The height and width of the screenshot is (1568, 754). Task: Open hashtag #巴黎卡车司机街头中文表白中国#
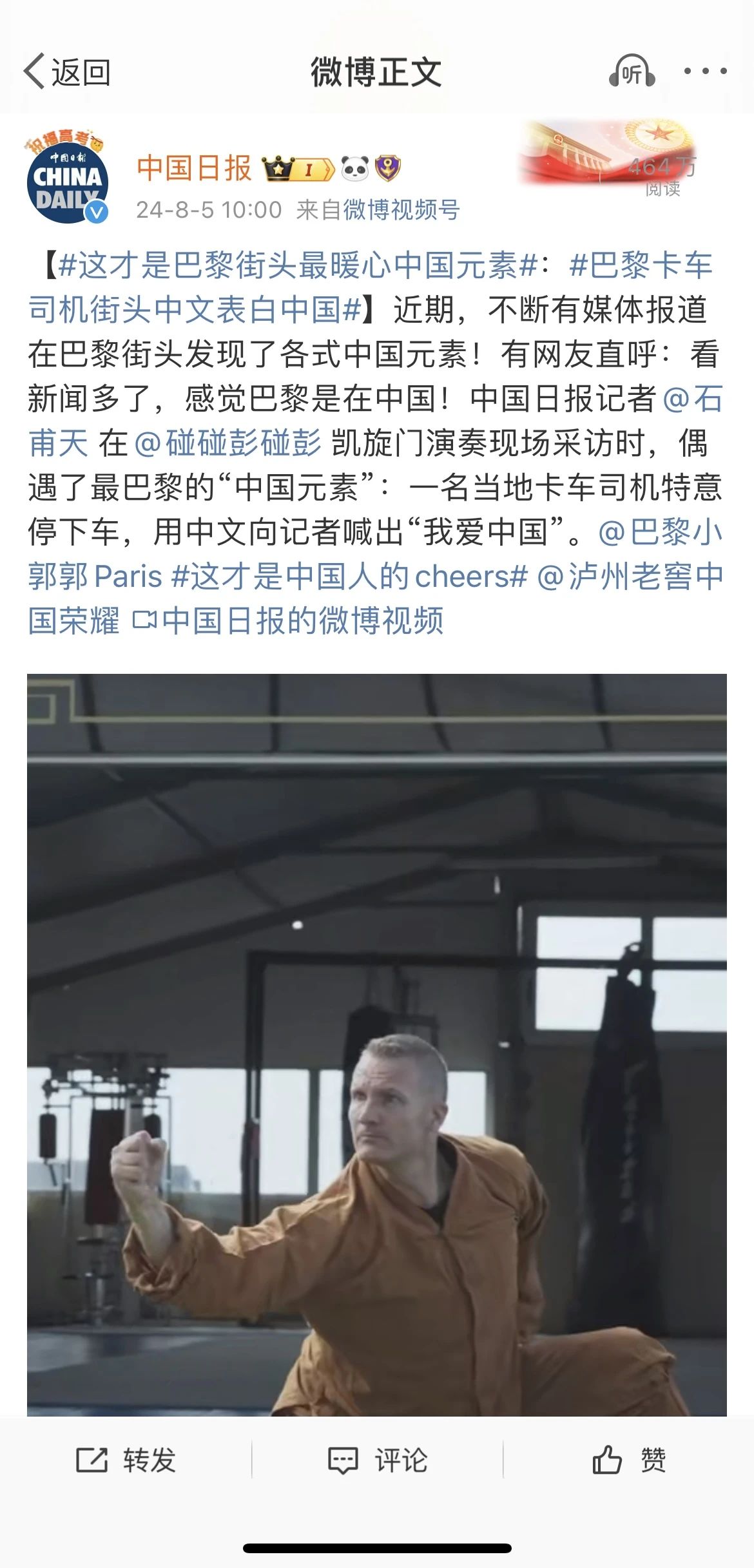(x=193, y=310)
